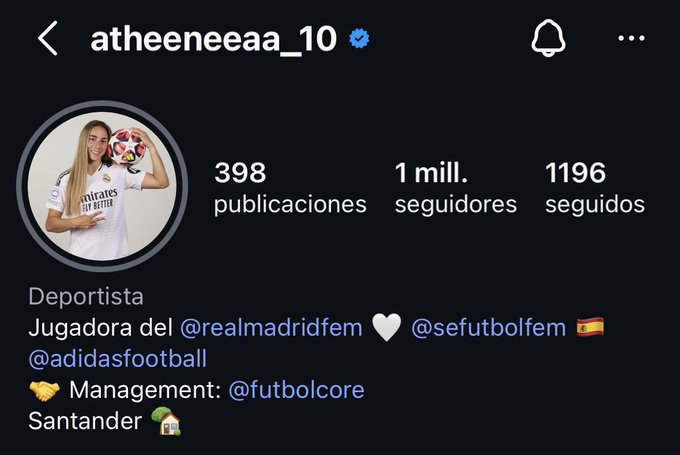
Task: Open the @adidasfootball mention
Action: (118, 358)
